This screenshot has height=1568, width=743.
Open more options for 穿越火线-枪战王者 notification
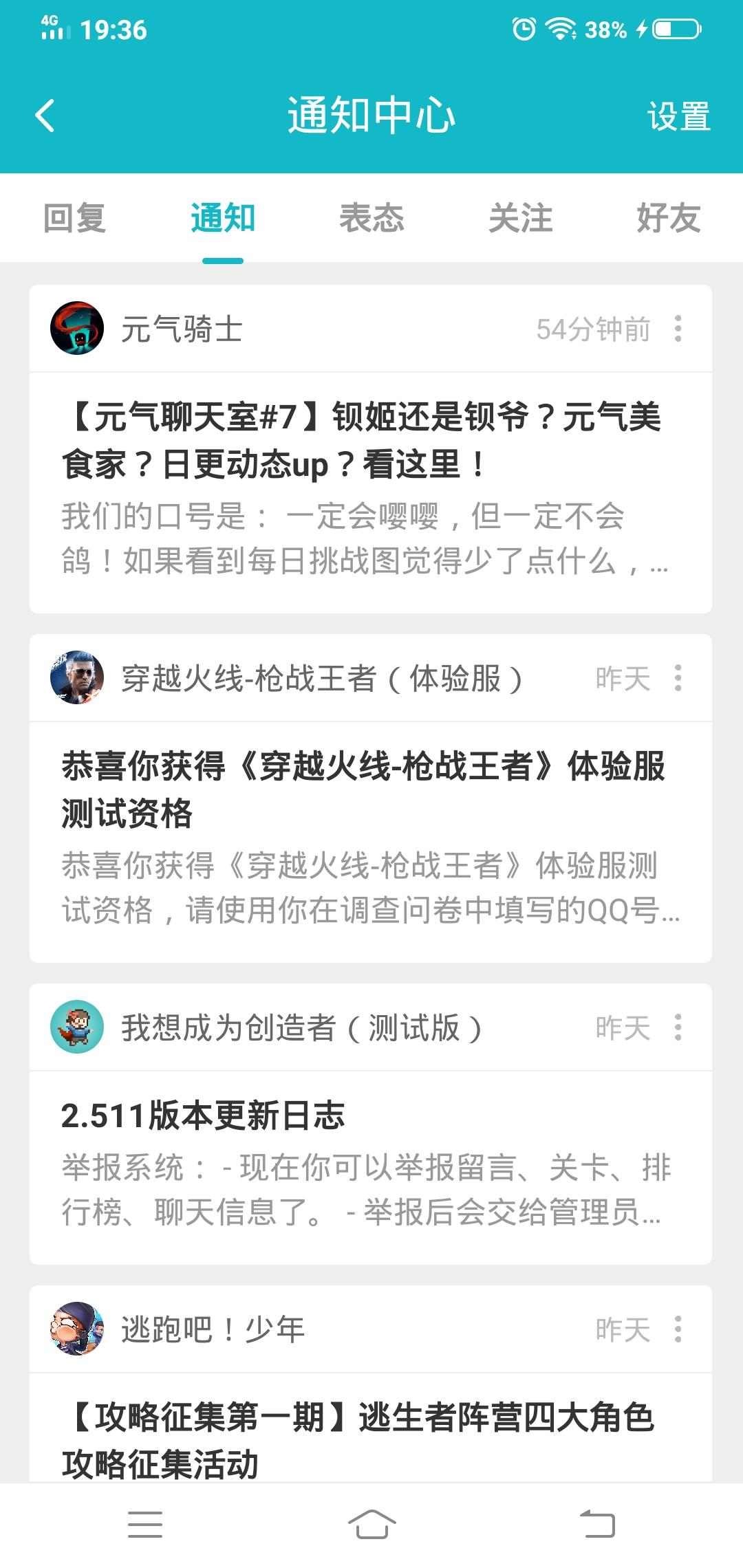(x=678, y=678)
